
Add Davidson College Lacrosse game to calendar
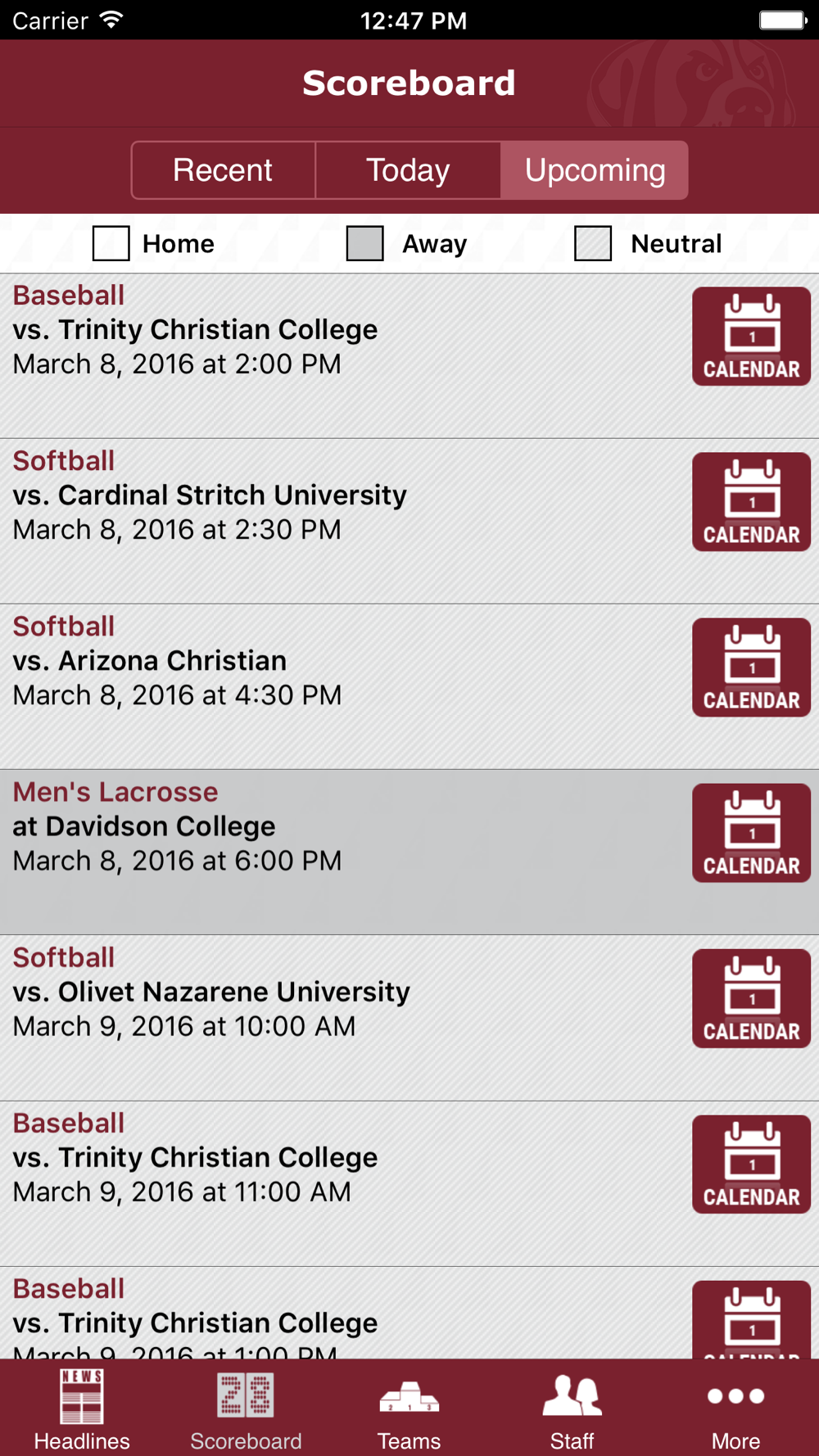tap(752, 833)
